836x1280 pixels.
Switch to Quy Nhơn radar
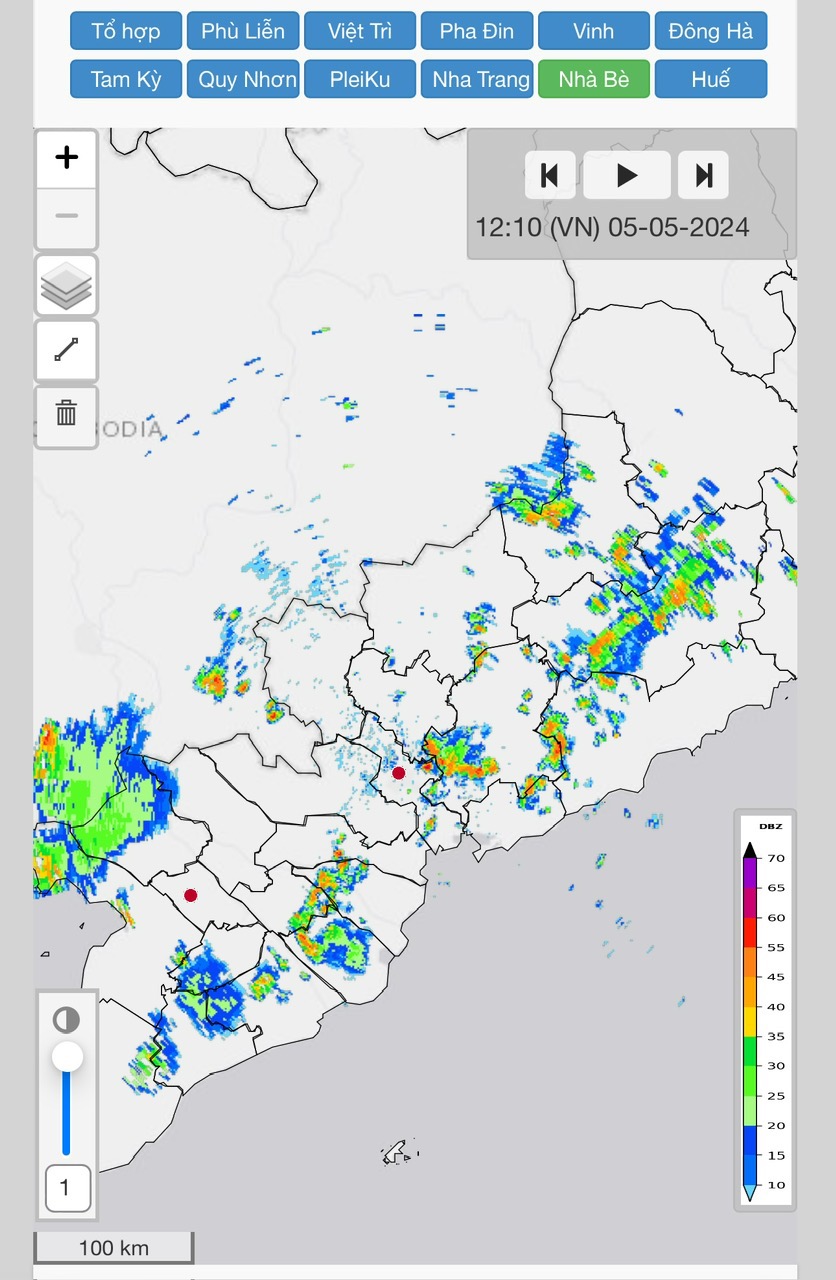click(x=243, y=79)
